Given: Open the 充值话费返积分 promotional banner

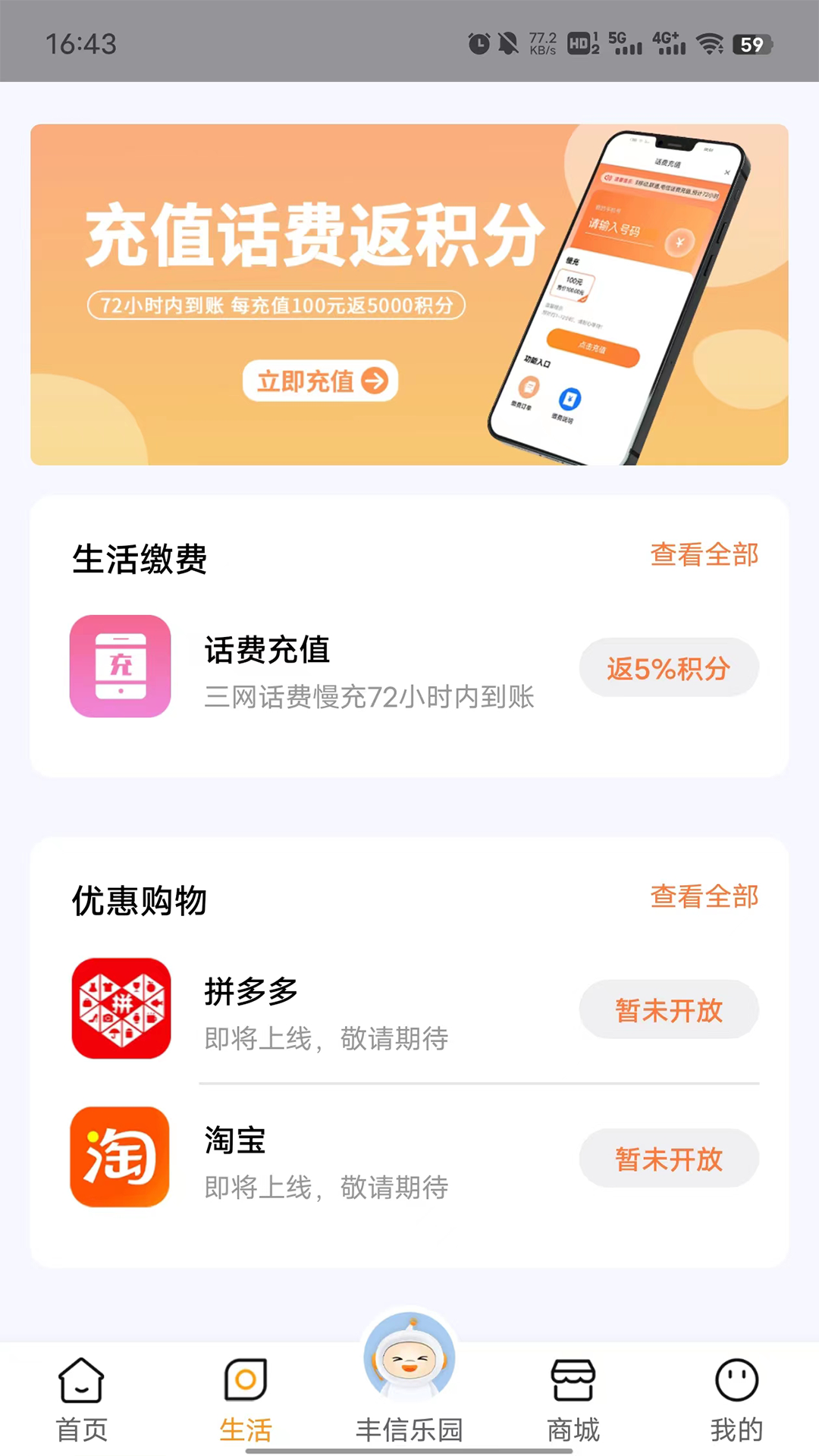Looking at the screenshot, I should (409, 291).
